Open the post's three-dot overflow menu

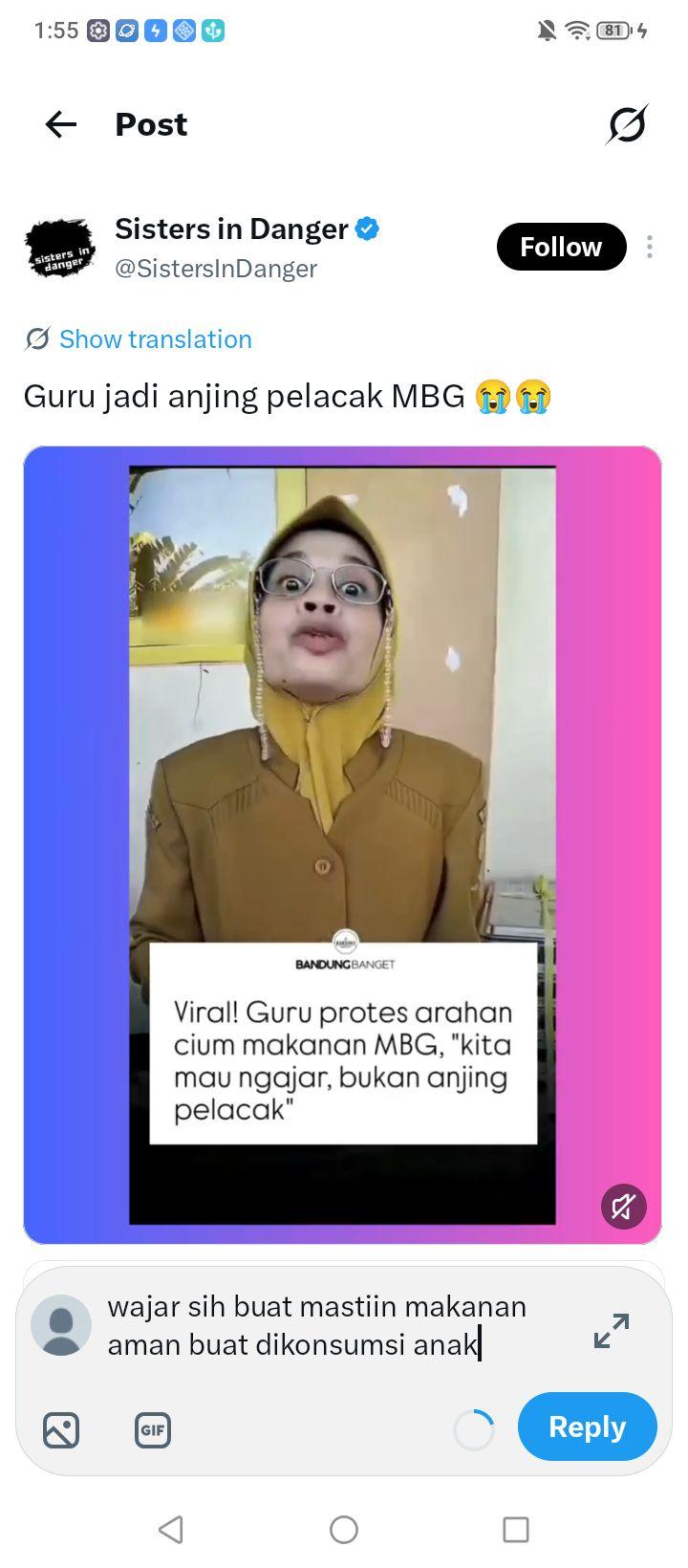click(x=650, y=247)
